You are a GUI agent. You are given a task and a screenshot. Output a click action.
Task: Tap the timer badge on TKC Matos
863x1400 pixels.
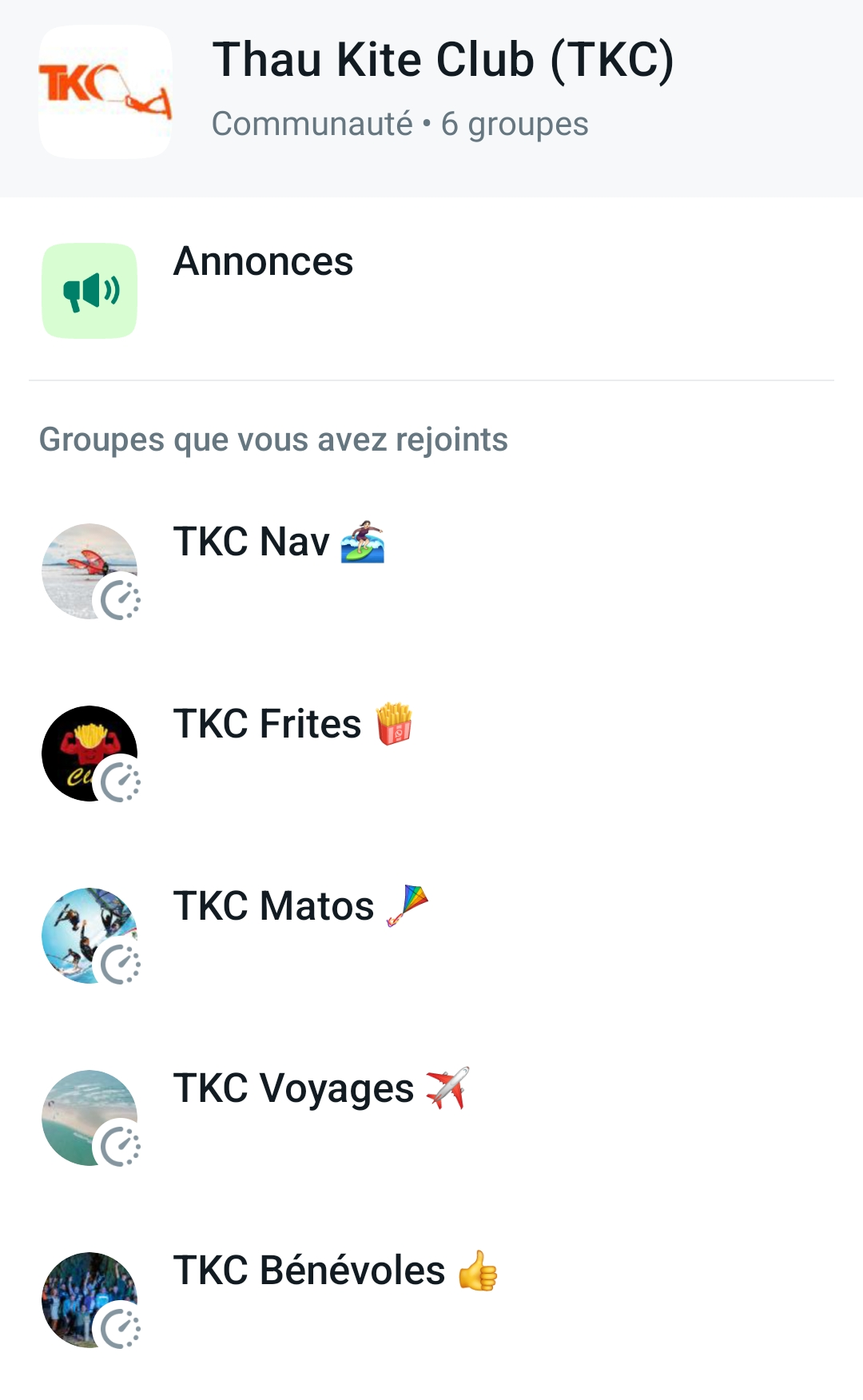121,964
